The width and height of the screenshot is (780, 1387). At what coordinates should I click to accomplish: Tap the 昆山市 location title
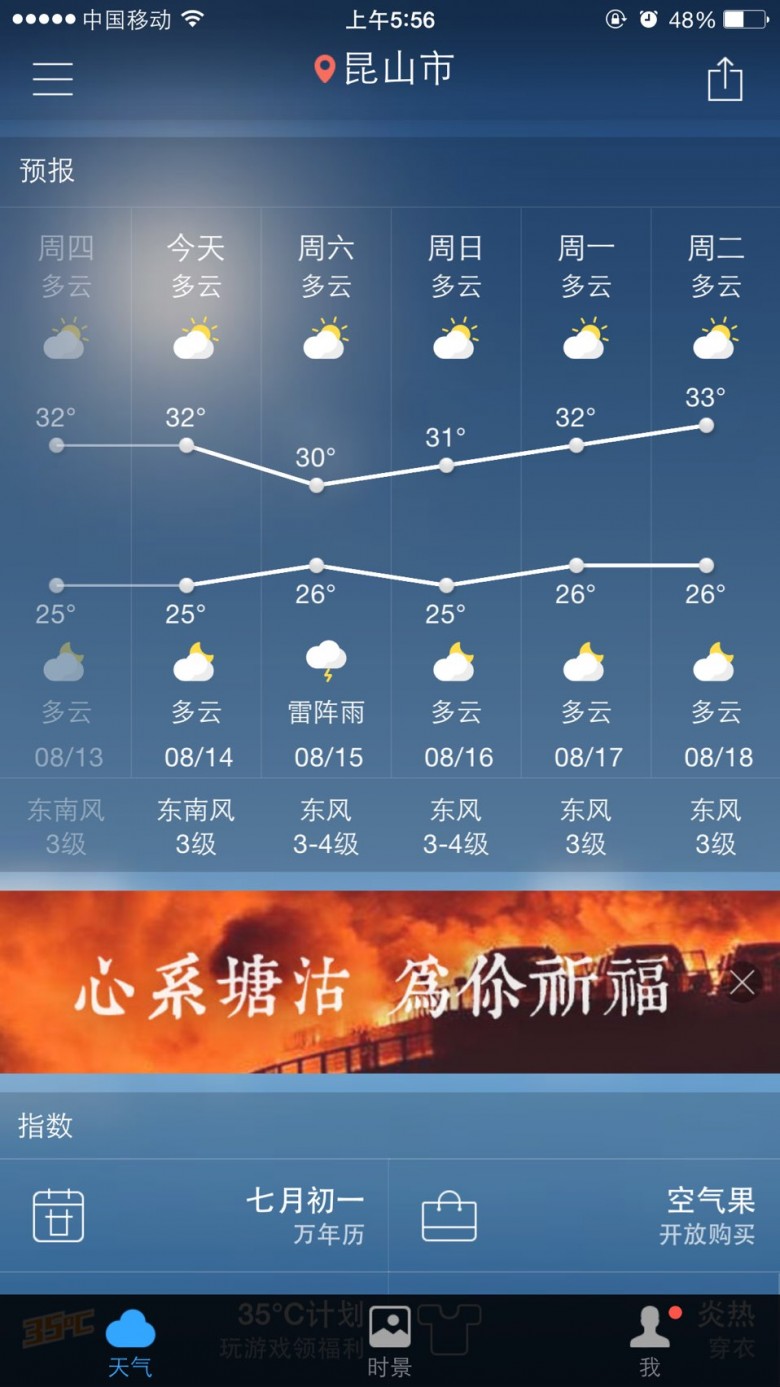pyautogui.click(x=384, y=69)
